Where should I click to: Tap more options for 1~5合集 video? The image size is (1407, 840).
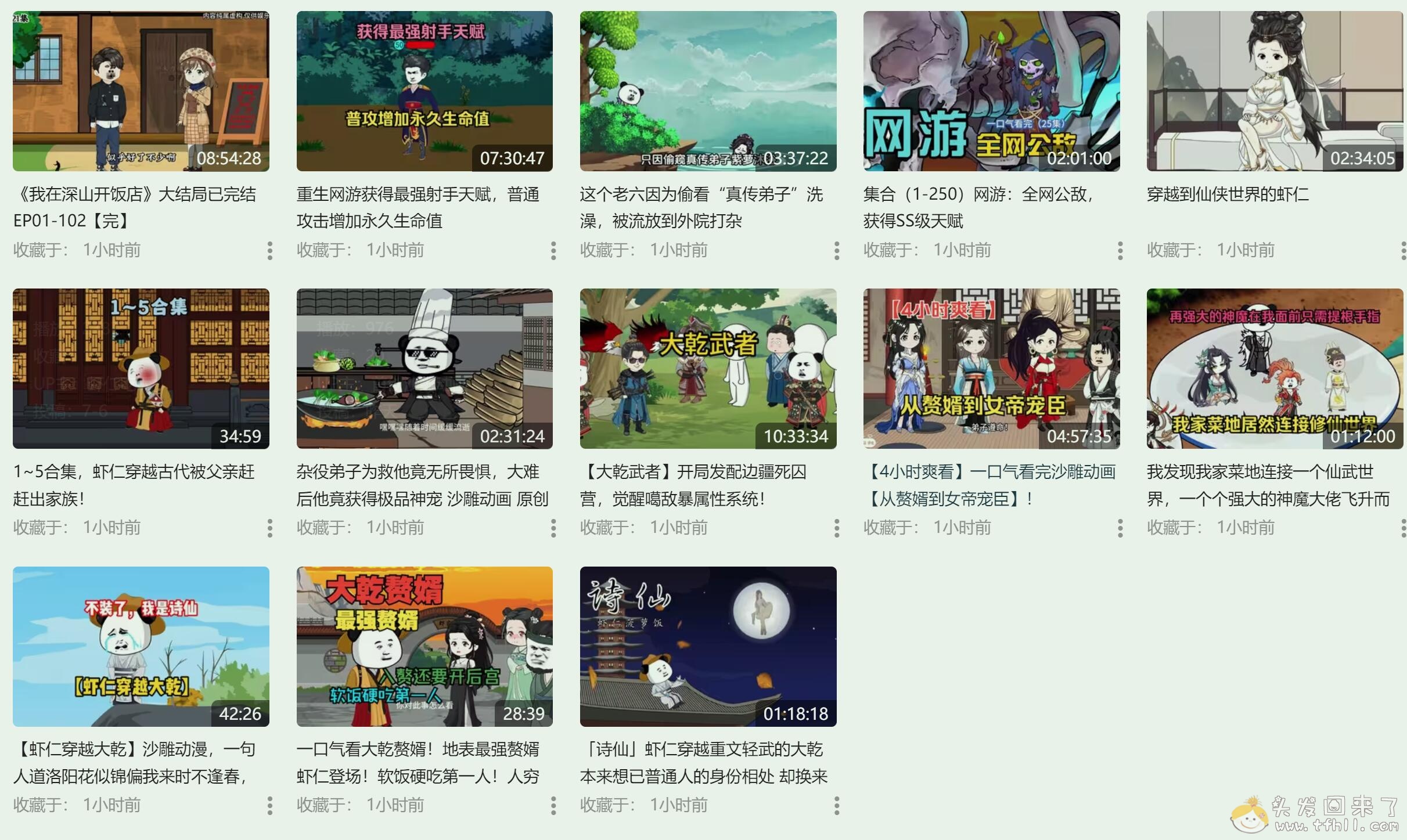270,528
